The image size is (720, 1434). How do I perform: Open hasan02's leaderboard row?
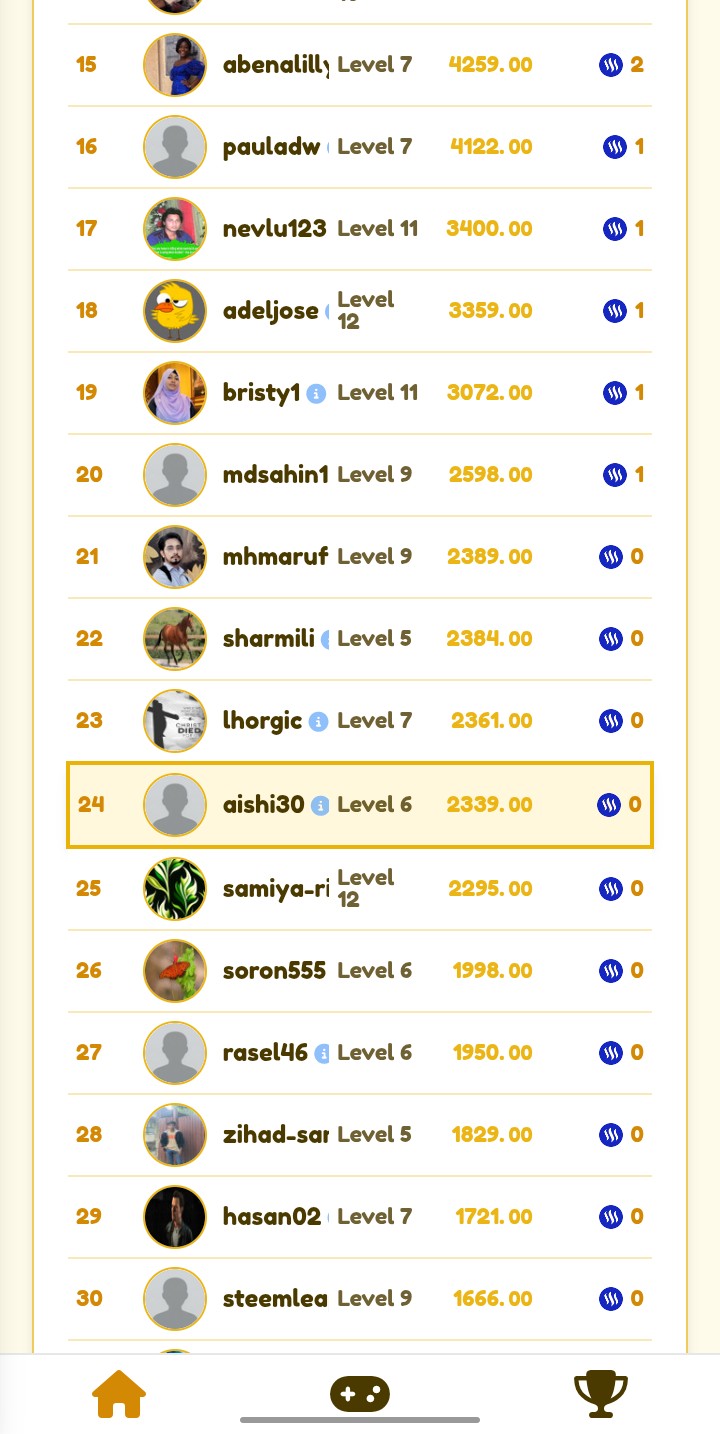(x=360, y=1217)
